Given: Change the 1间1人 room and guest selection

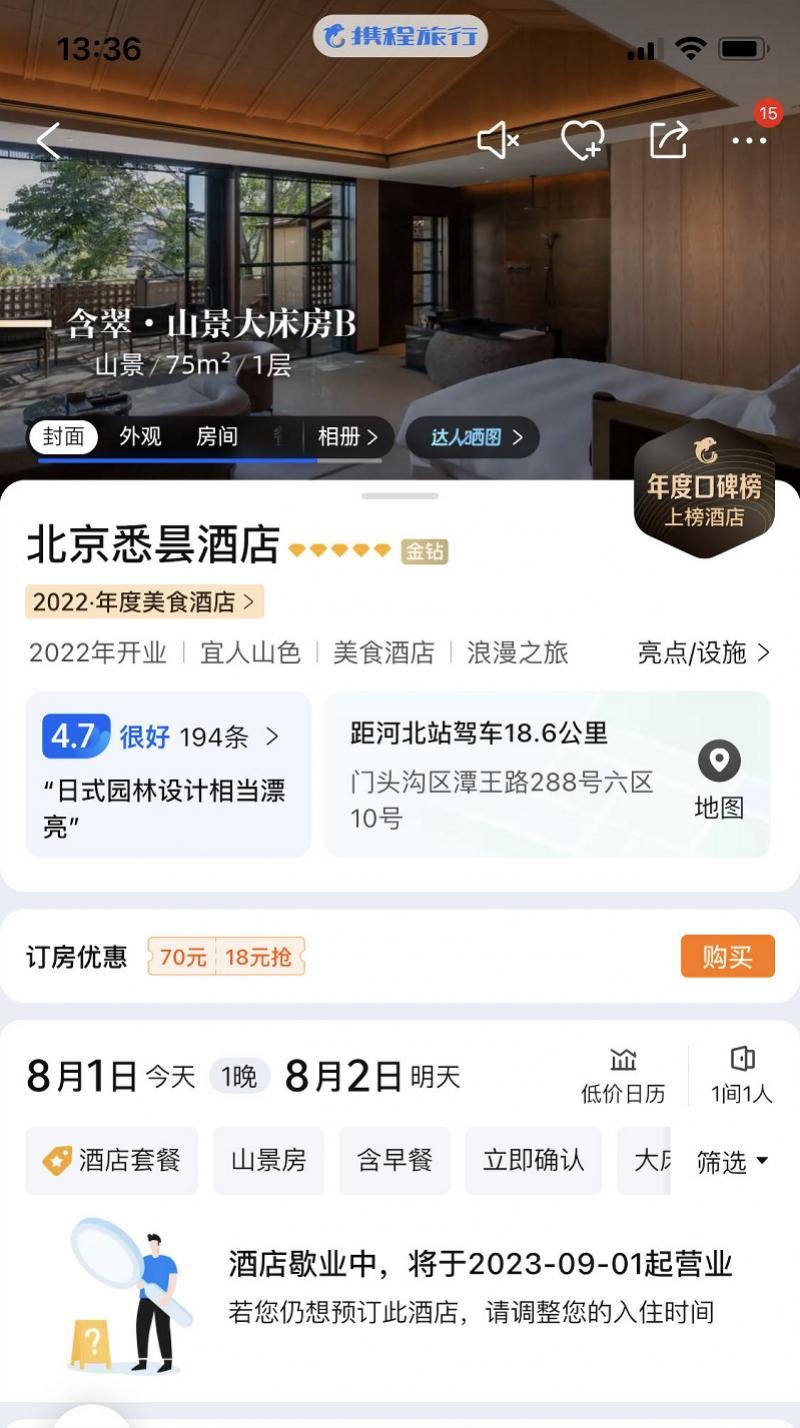Looking at the screenshot, I should click(x=741, y=1076).
